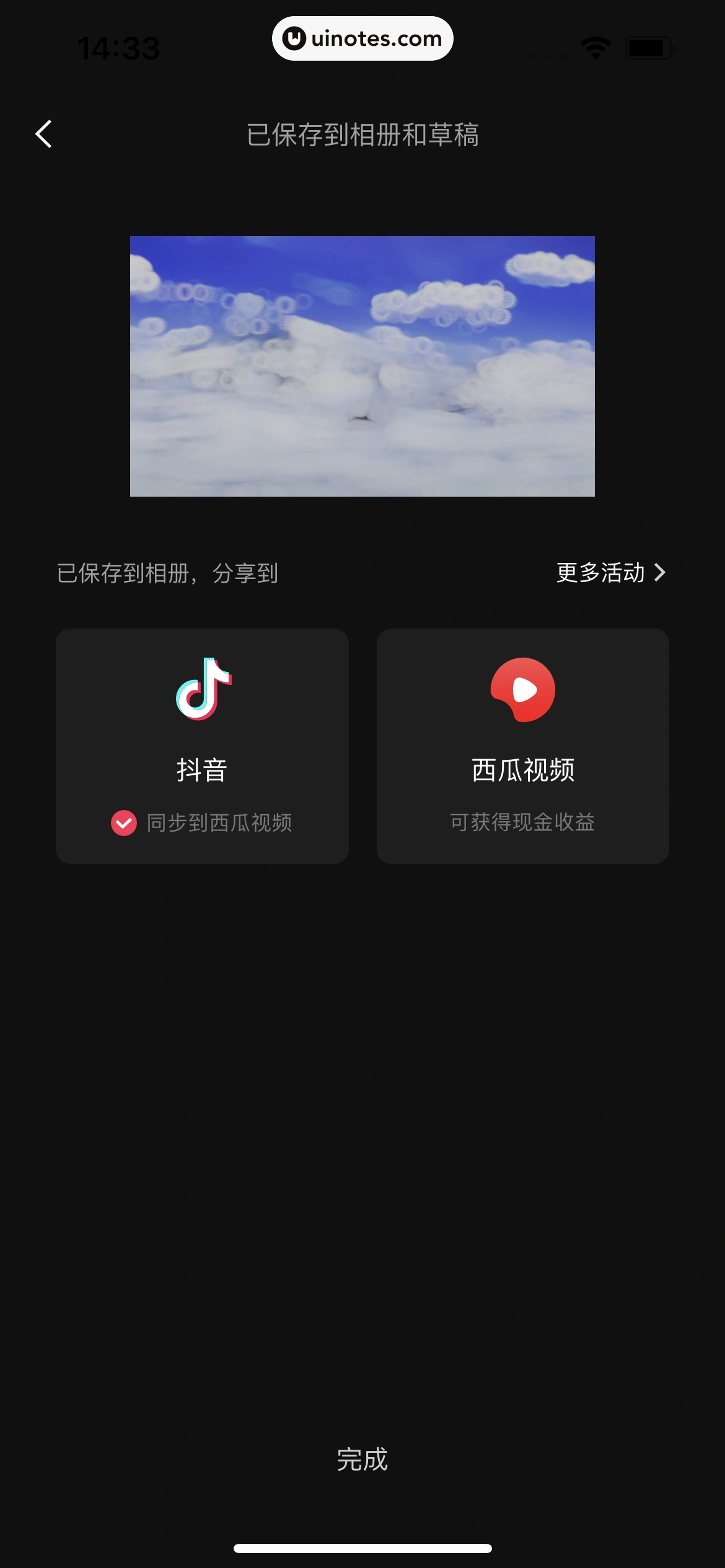
Task: Tap the 14:33 time display
Action: (x=120, y=46)
